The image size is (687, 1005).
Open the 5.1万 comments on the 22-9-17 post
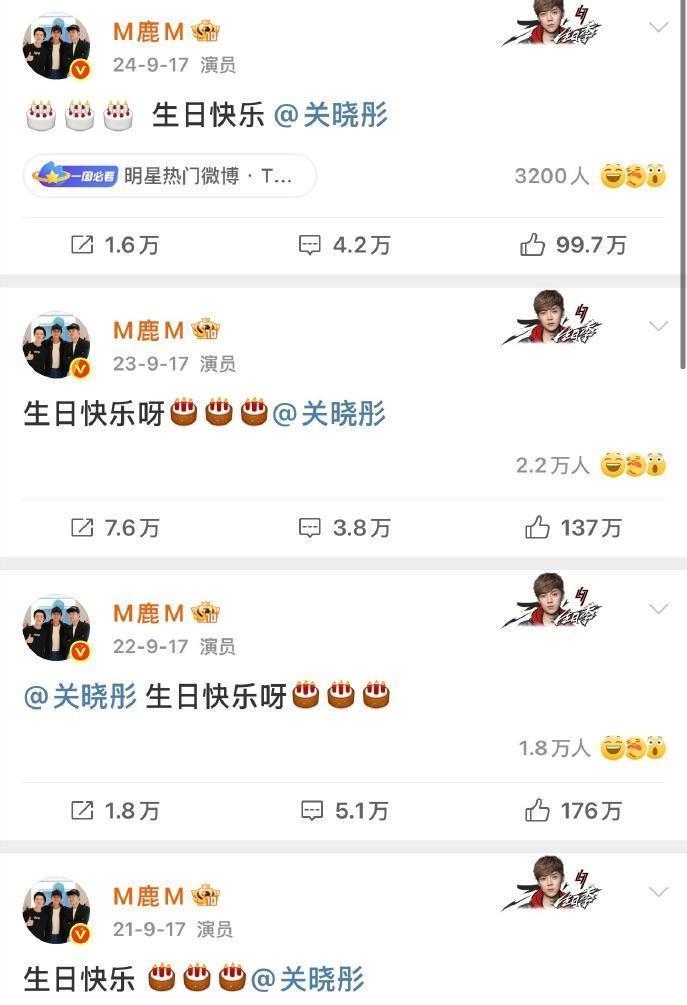click(345, 811)
